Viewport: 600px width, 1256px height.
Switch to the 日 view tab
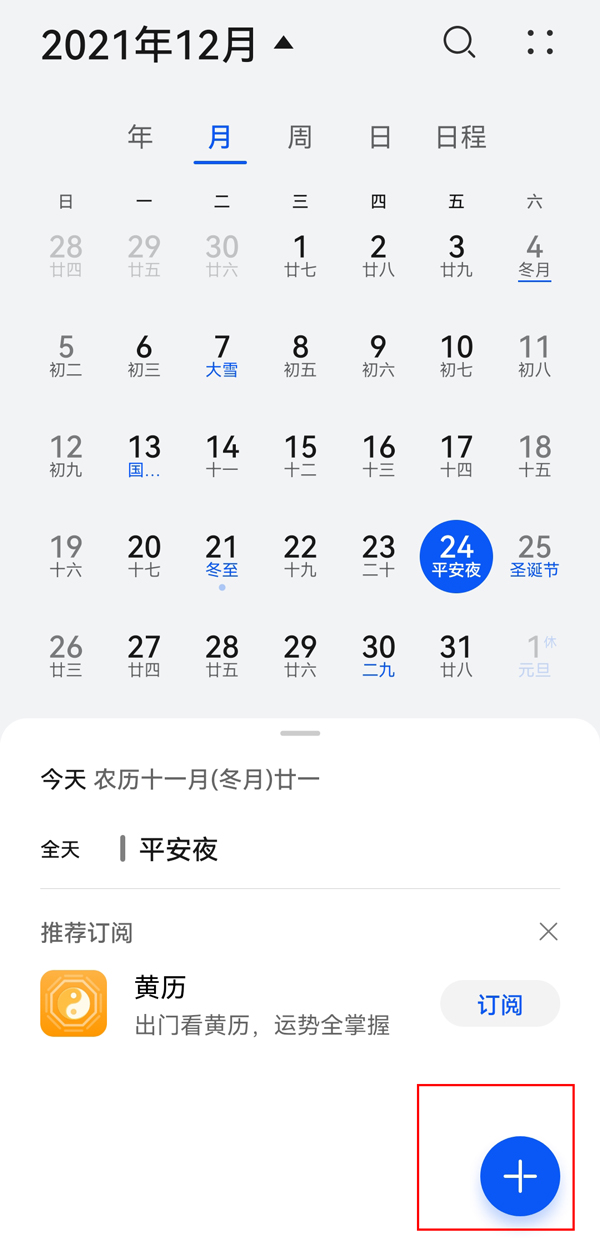pyautogui.click(x=380, y=137)
